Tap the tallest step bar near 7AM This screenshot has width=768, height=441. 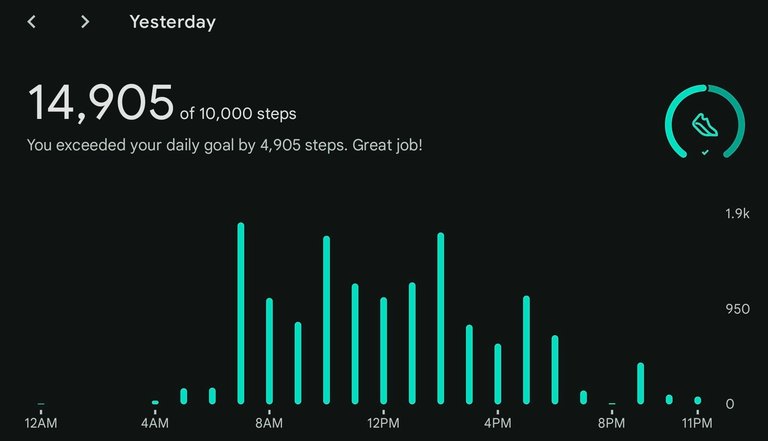241,313
